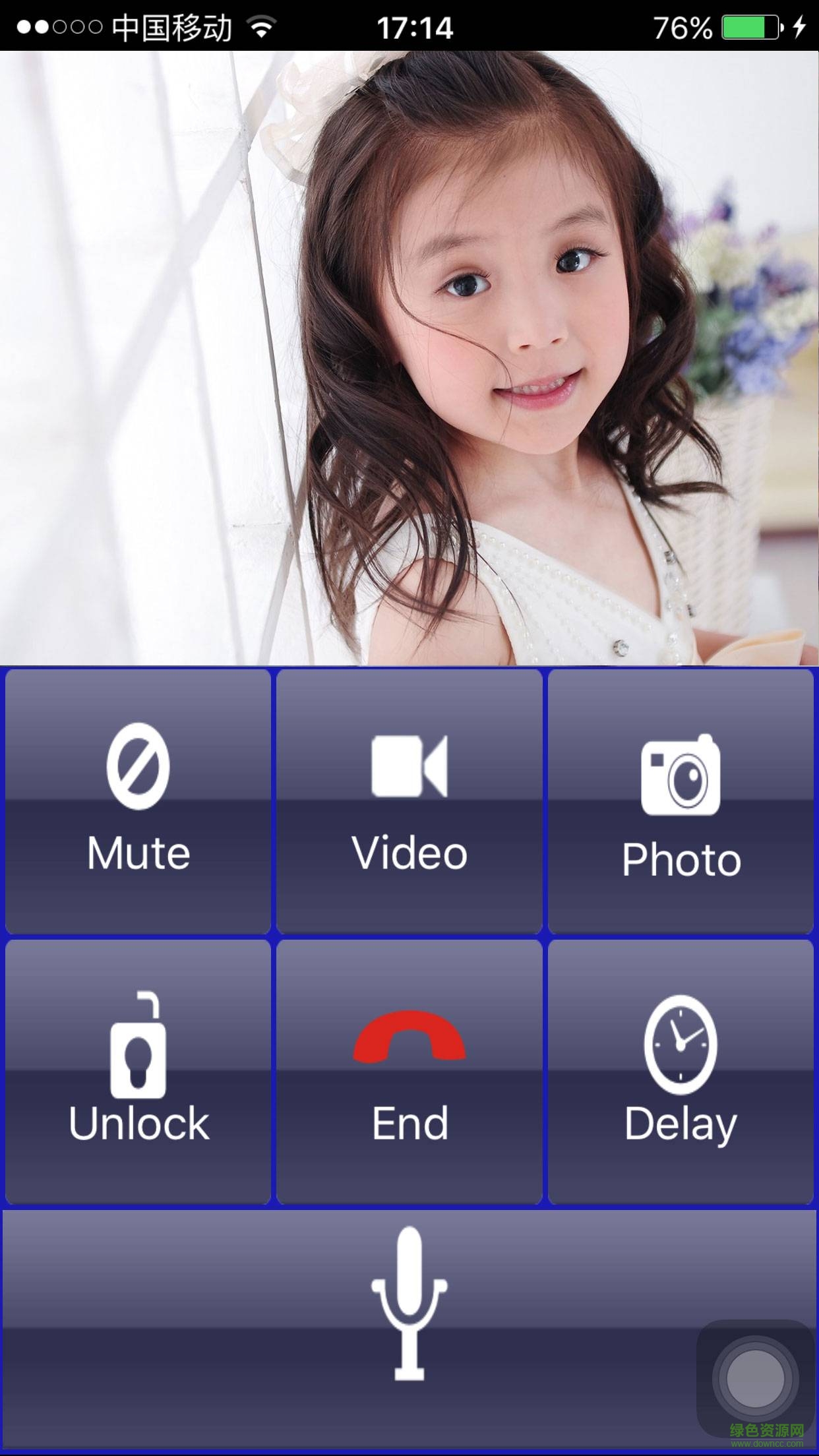
Task: End the current call
Action: [x=409, y=1072]
